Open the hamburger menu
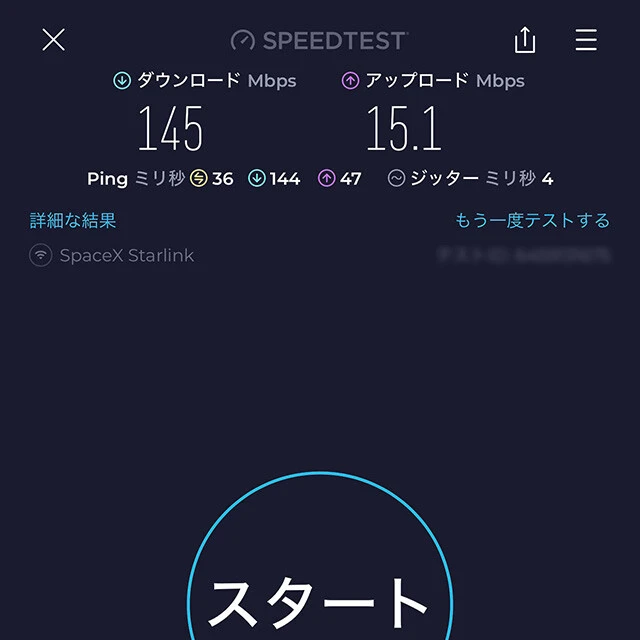This screenshot has height=640, width=640. tap(586, 40)
